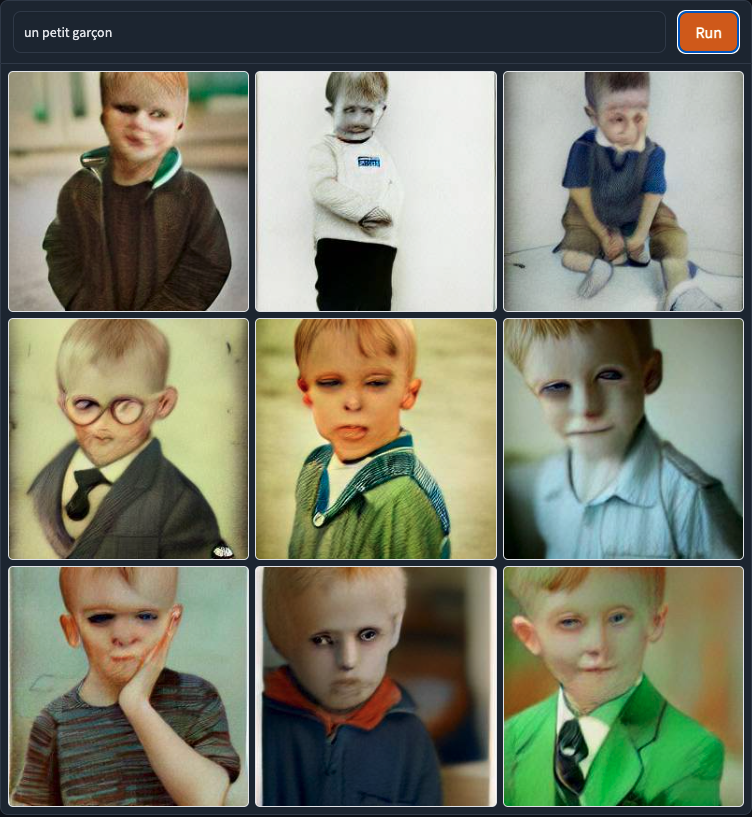The image size is (752, 817).
Task: Open the boy in green knit cardigan image
Action: (x=375, y=438)
